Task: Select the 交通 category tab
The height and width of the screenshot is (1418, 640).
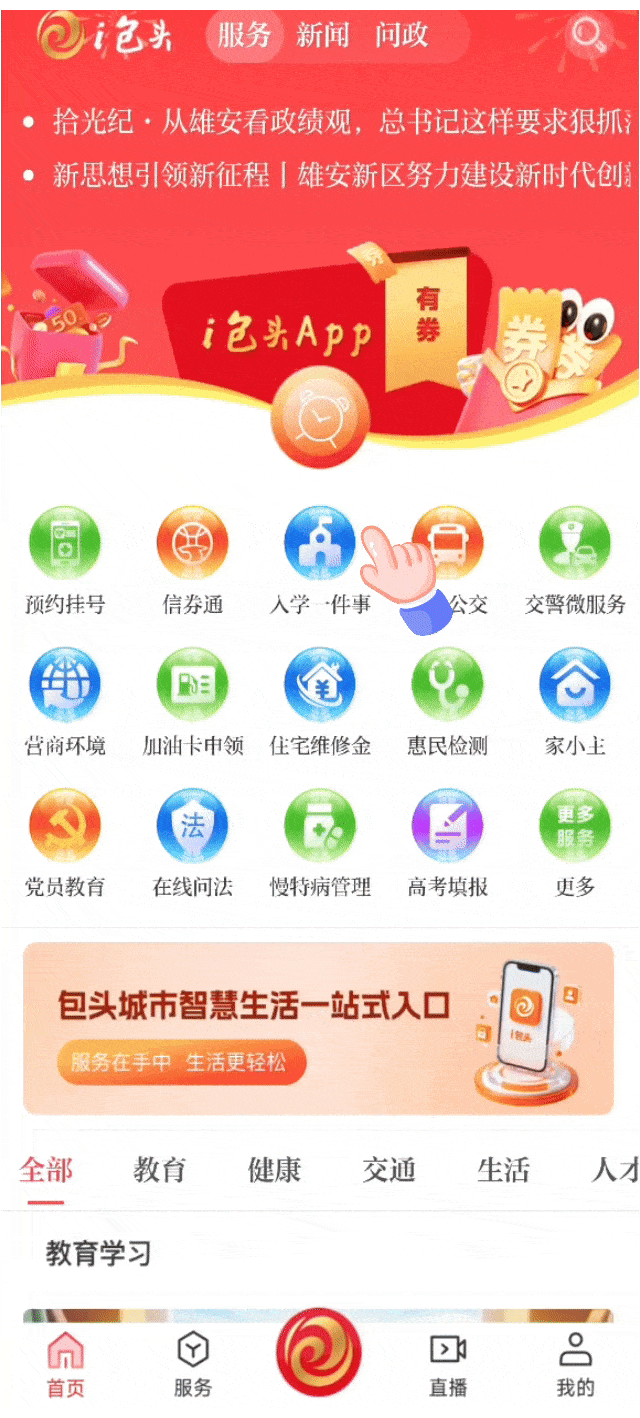Action: [388, 1170]
